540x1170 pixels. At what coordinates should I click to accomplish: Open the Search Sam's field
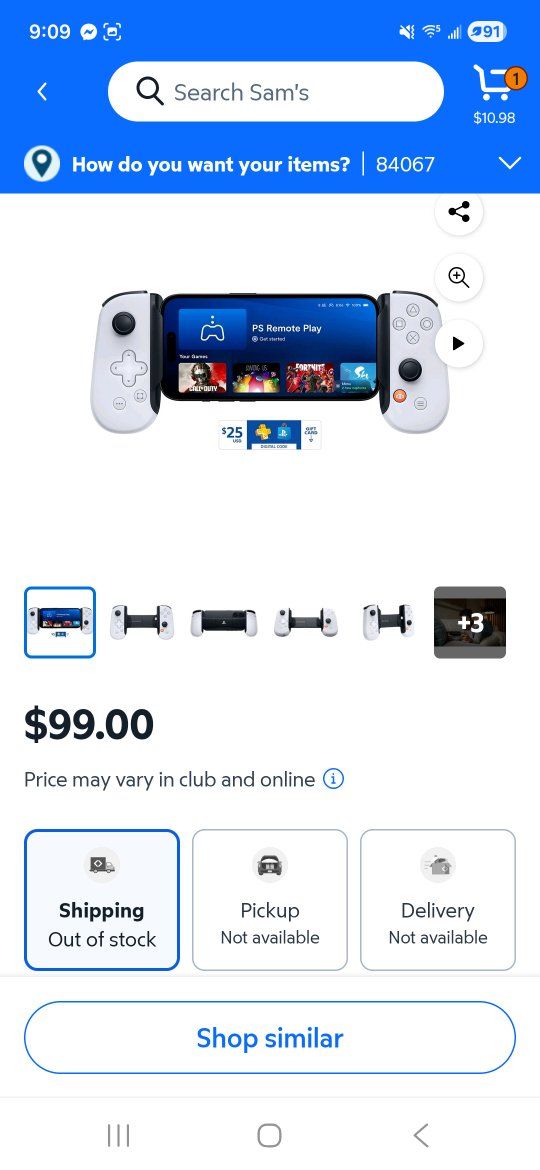(x=276, y=92)
